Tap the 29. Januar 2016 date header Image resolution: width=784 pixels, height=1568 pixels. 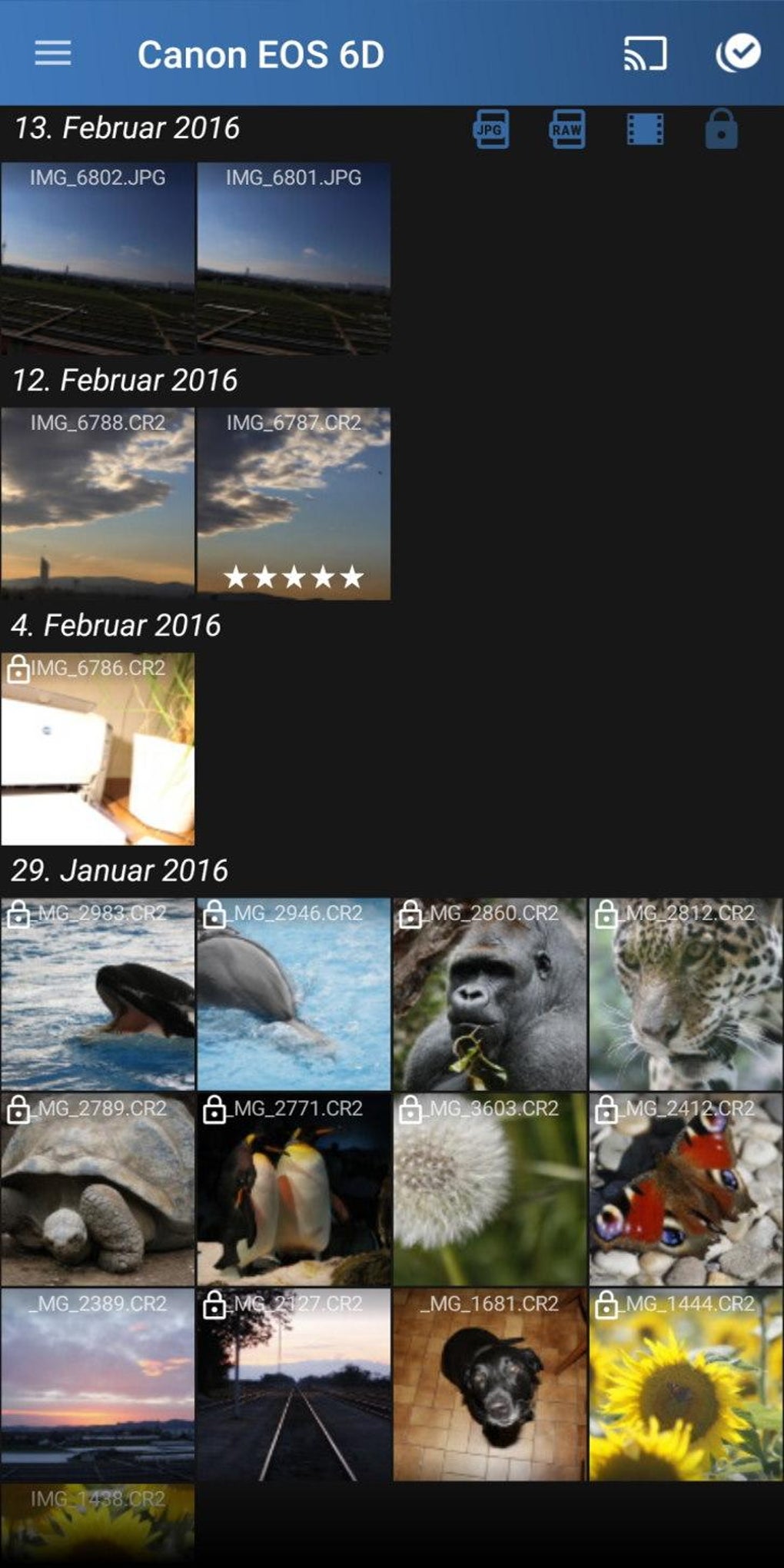click(119, 871)
